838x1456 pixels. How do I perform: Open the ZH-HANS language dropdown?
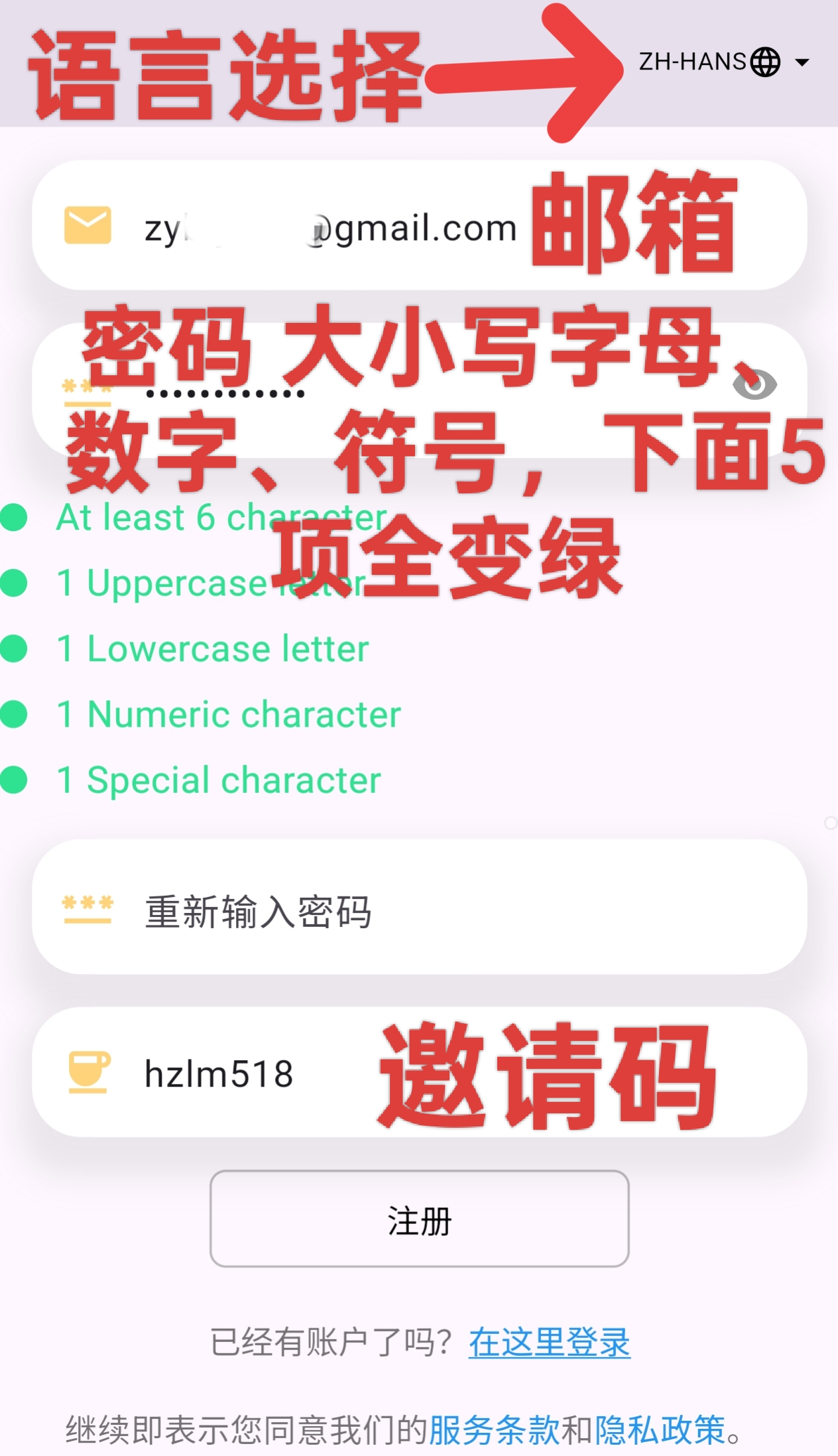pos(724,62)
